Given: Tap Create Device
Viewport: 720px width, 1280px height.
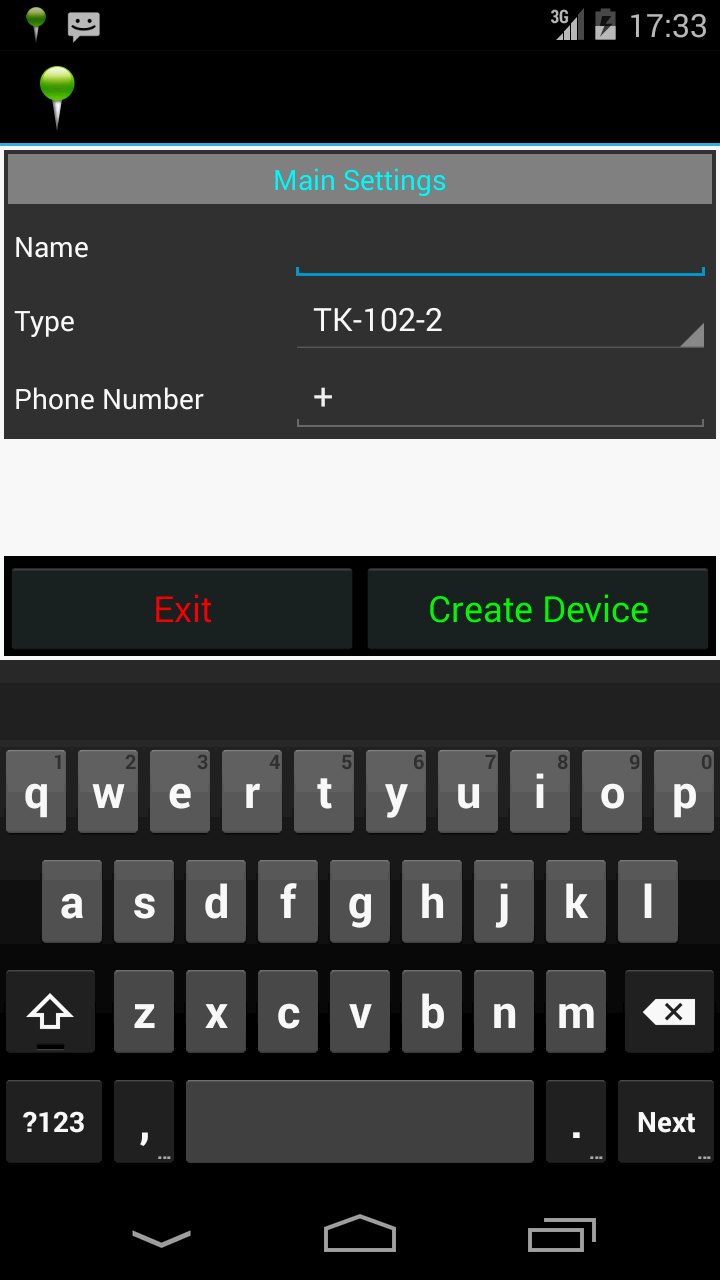Looking at the screenshot, I should (x=538, y=609).
